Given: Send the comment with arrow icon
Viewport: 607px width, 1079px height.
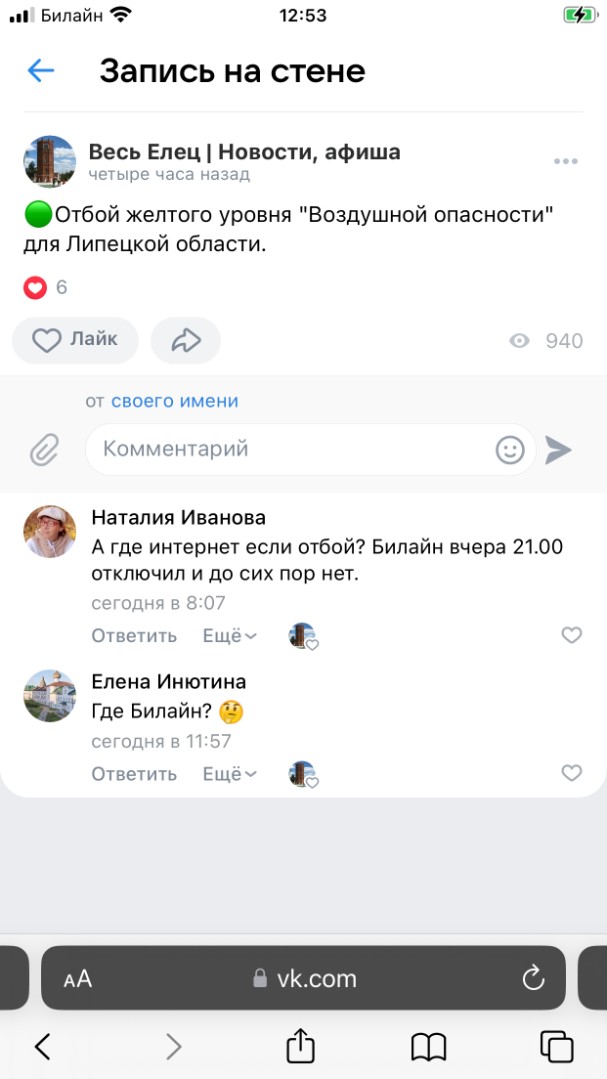Looking at the screenshot, I should (x=558, y=450).
